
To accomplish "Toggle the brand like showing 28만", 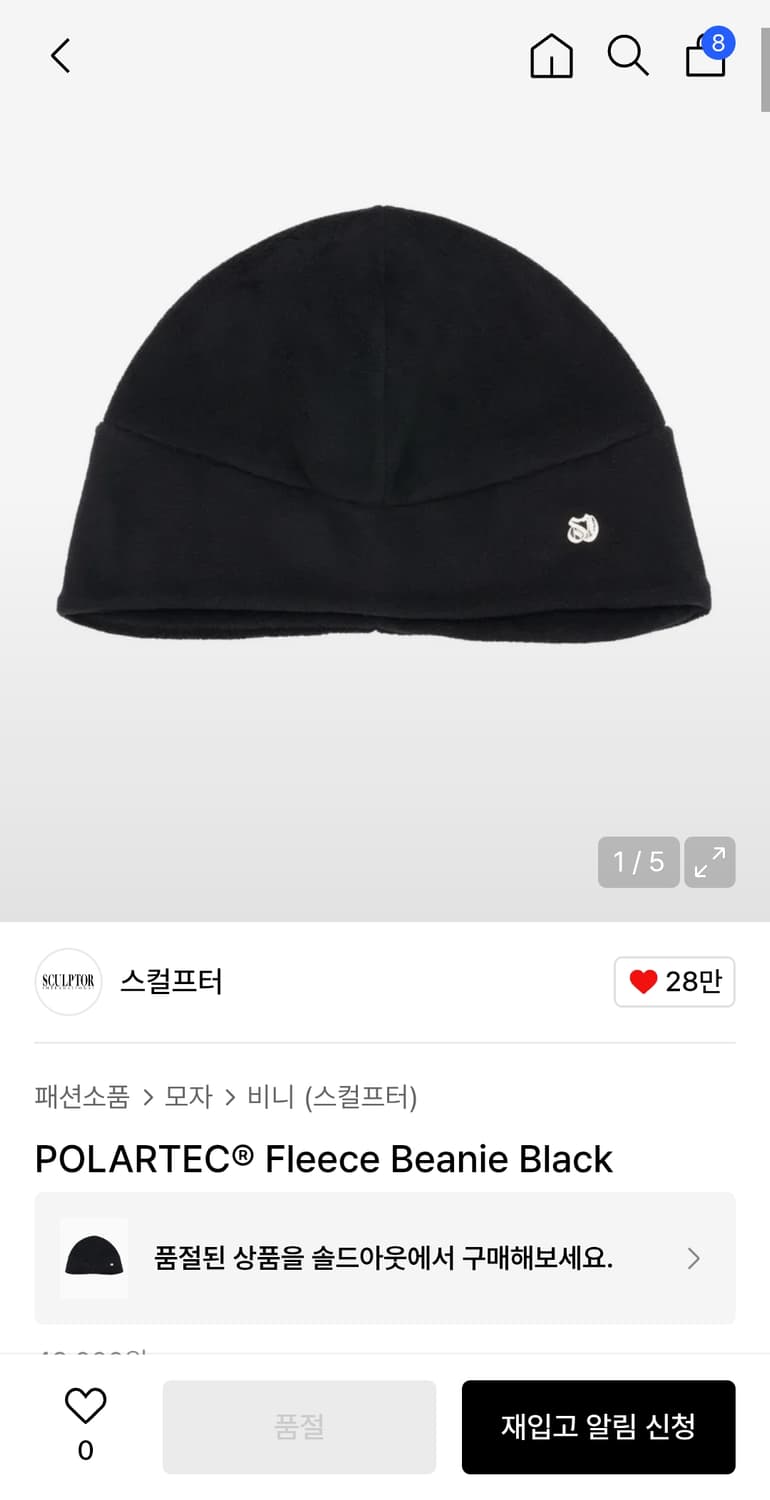I will [674, 982].
